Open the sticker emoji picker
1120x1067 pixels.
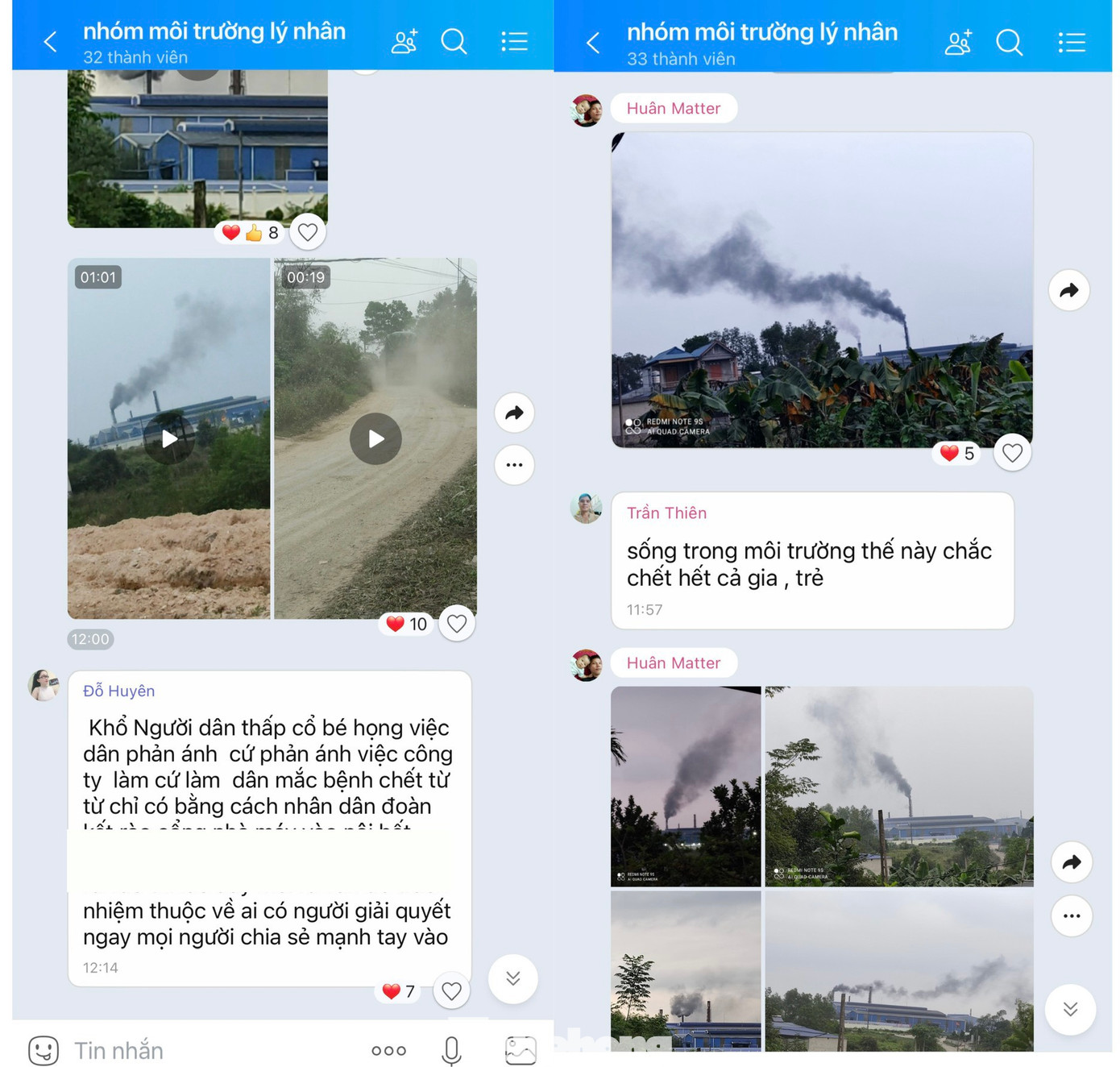44,1050
